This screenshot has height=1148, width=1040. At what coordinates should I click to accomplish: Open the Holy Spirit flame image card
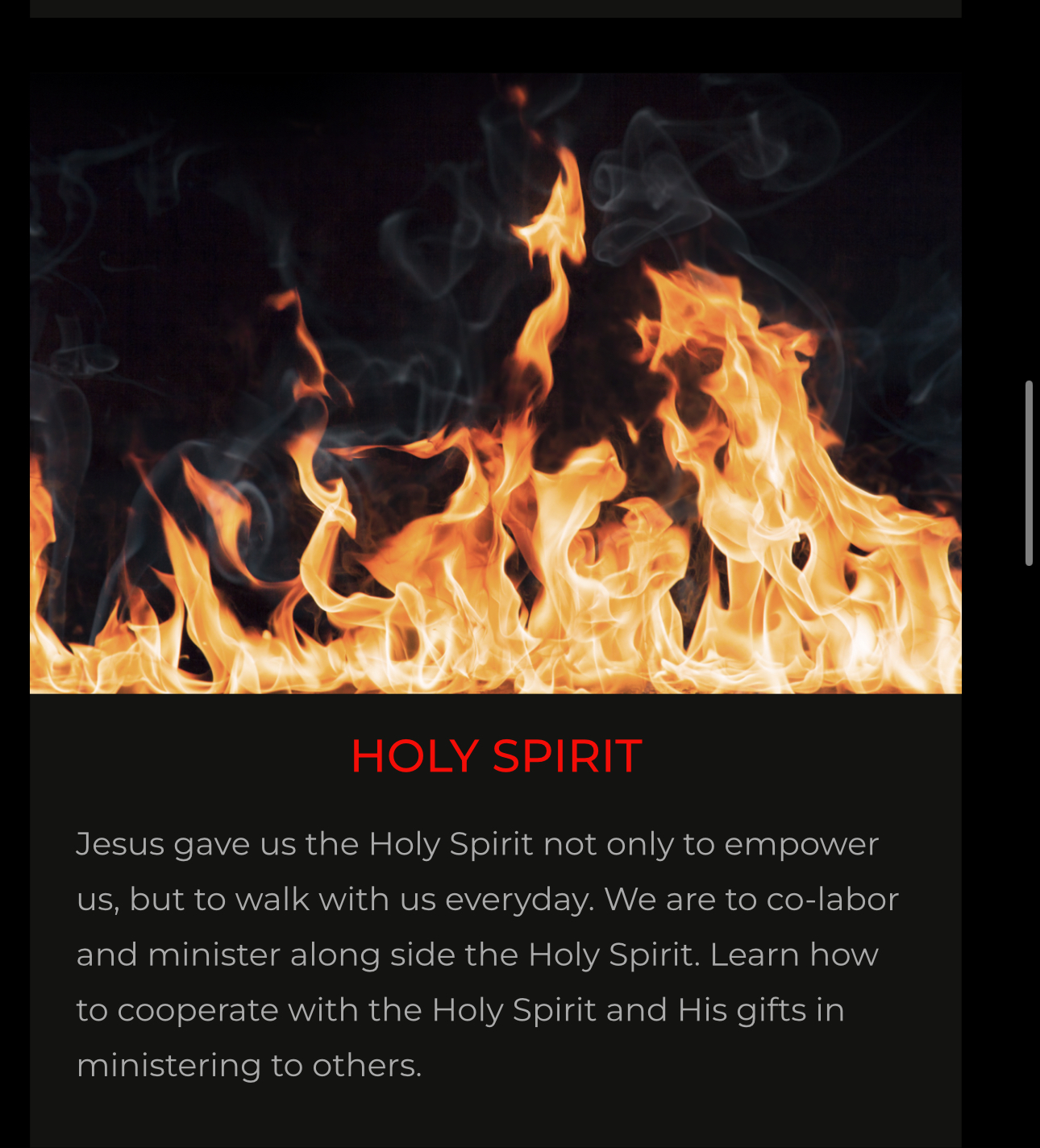(x=495, y=384)
